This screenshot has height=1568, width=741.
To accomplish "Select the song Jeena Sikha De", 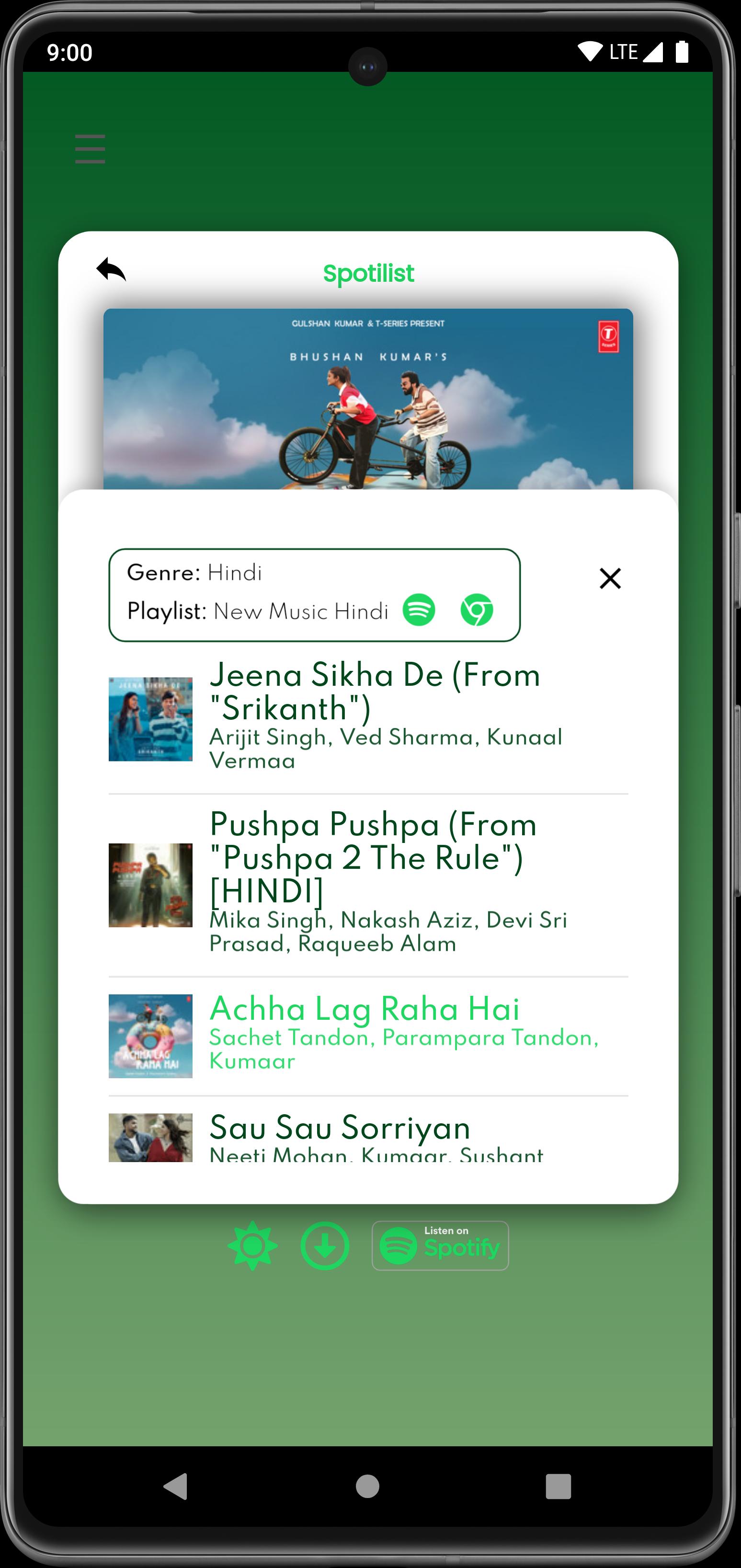I will point(368,719).
